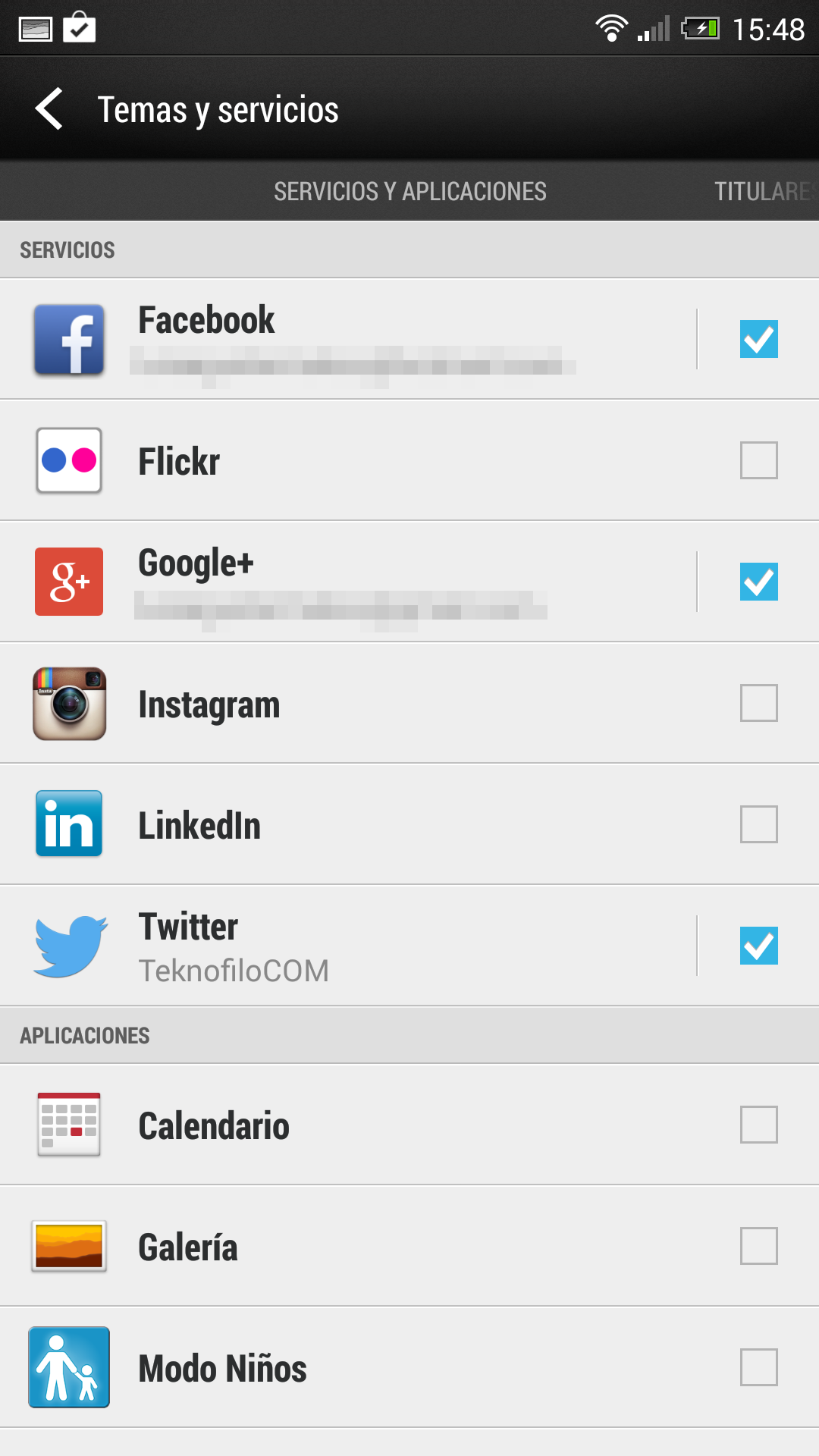
Task: Select the Modo Niños checkbox
Action: pos(758,1367)
